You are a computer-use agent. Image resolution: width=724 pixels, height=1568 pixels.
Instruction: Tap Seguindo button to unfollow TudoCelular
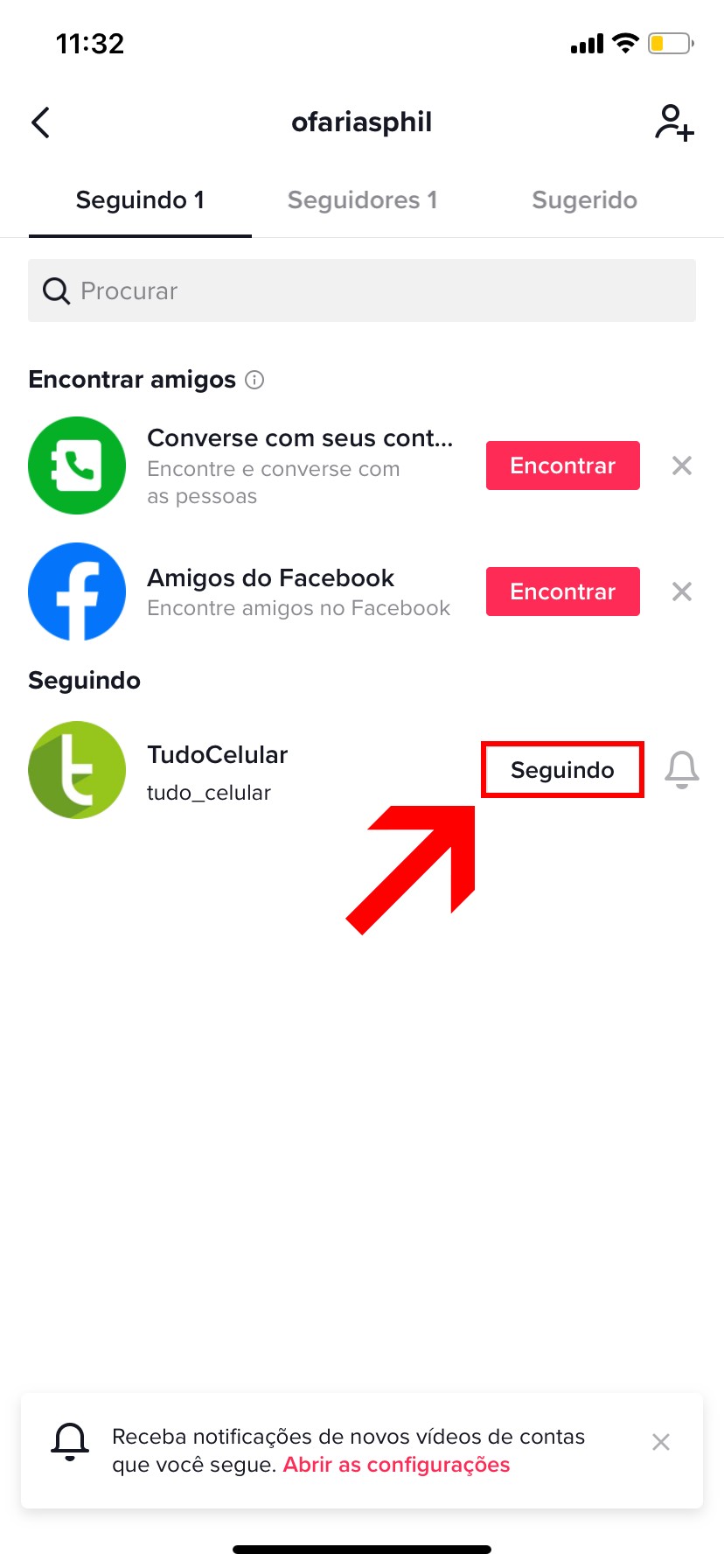562,770
